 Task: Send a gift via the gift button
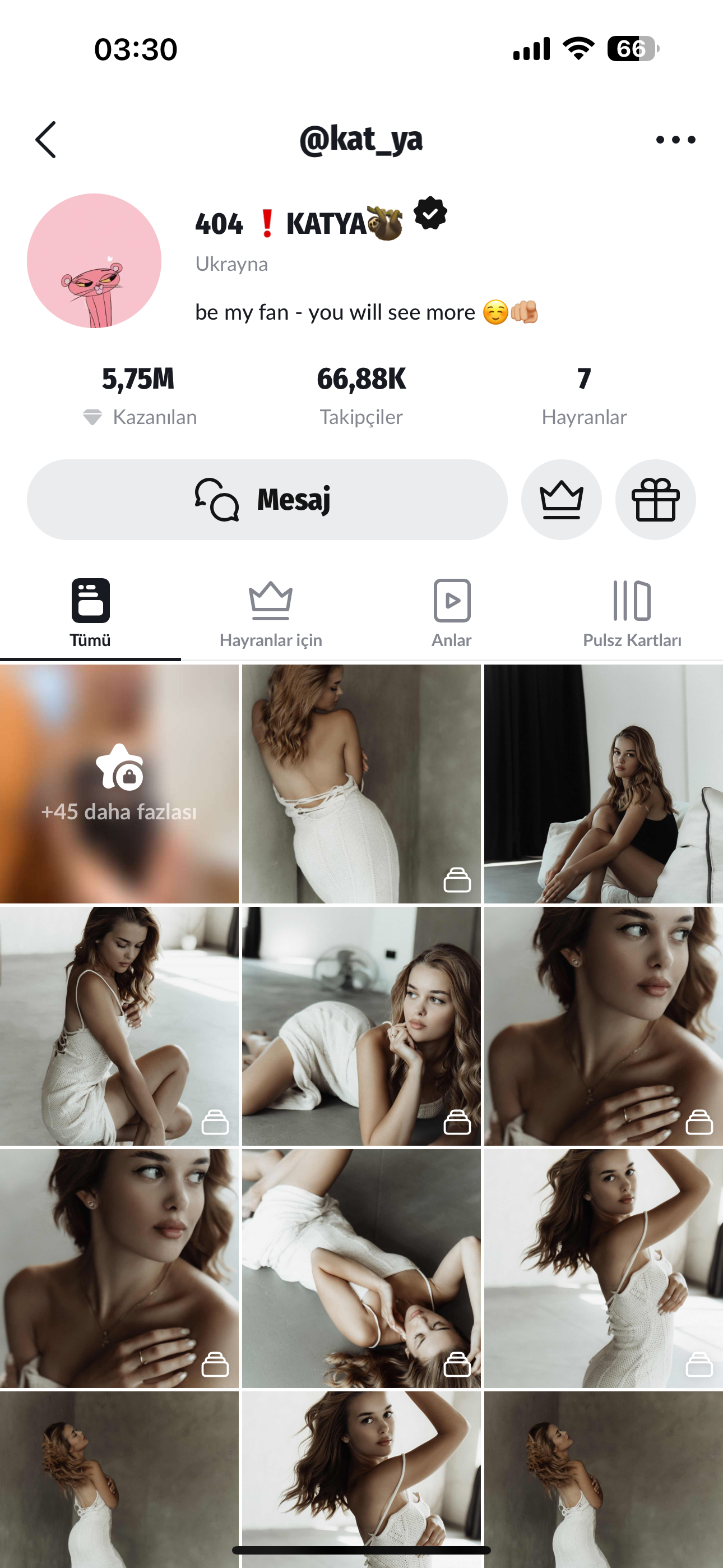pyautogui.click(x=655, y=499)
